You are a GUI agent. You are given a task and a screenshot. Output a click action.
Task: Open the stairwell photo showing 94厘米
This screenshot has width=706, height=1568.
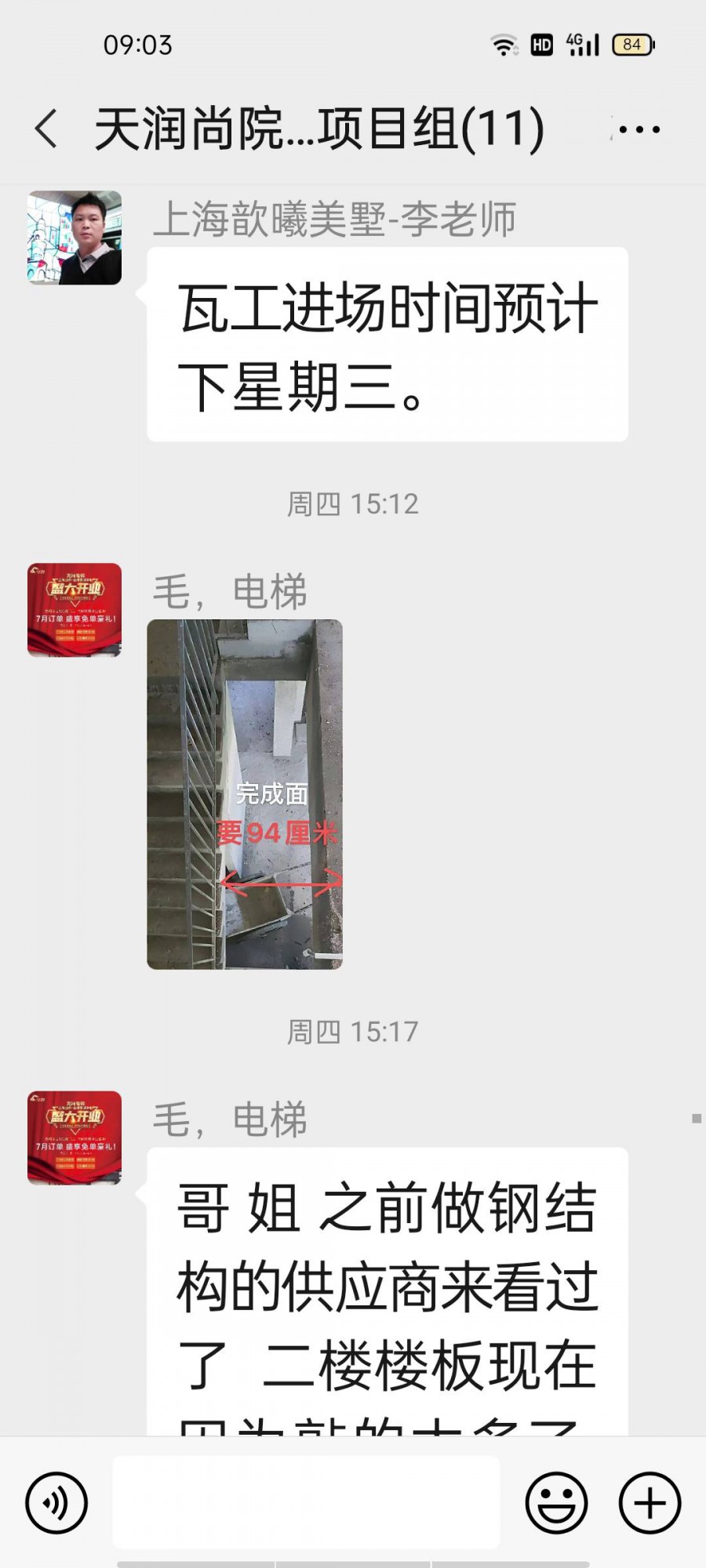click(x=245, y=794)
